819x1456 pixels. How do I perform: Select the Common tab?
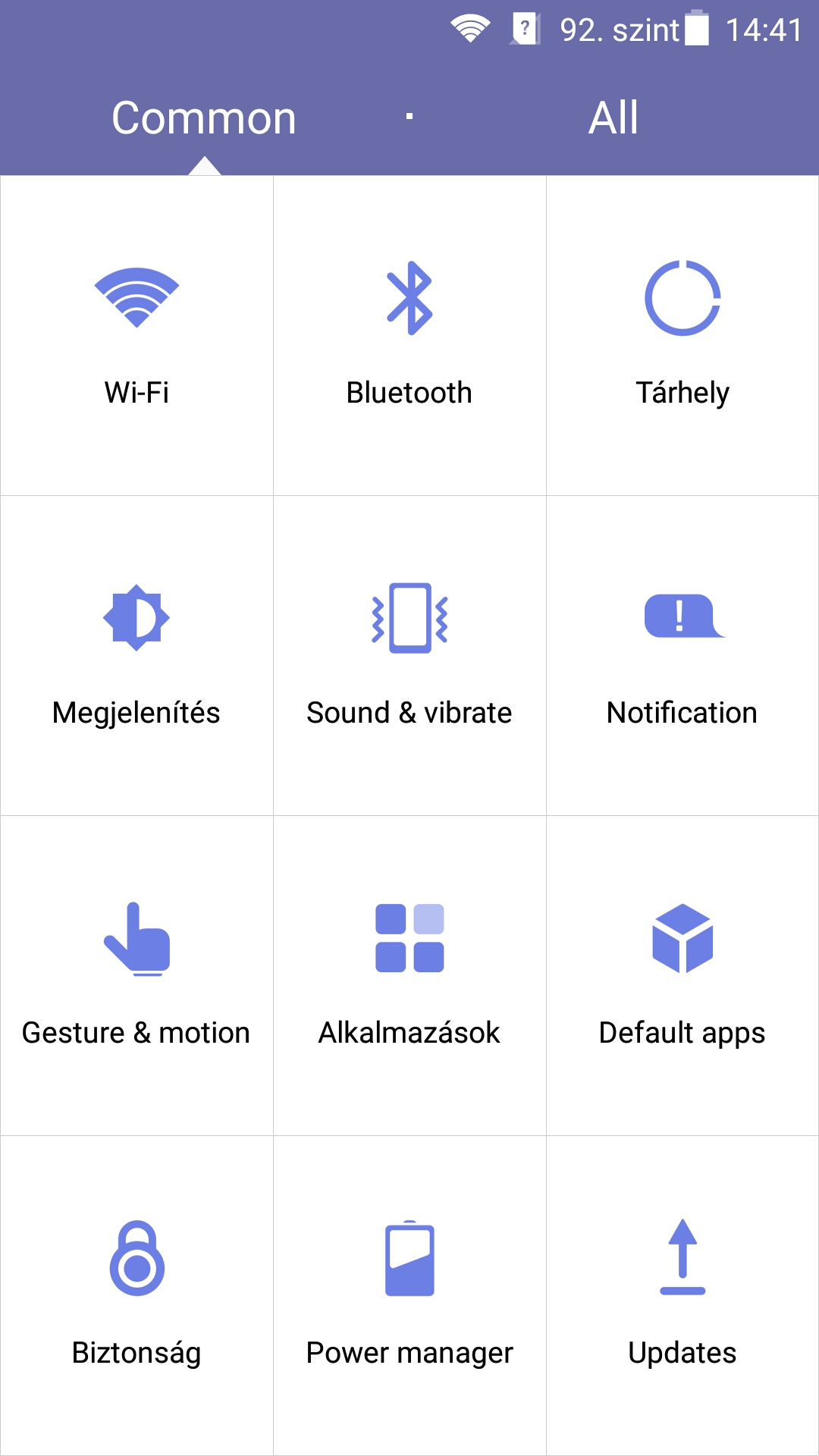[x=204, y=118]
